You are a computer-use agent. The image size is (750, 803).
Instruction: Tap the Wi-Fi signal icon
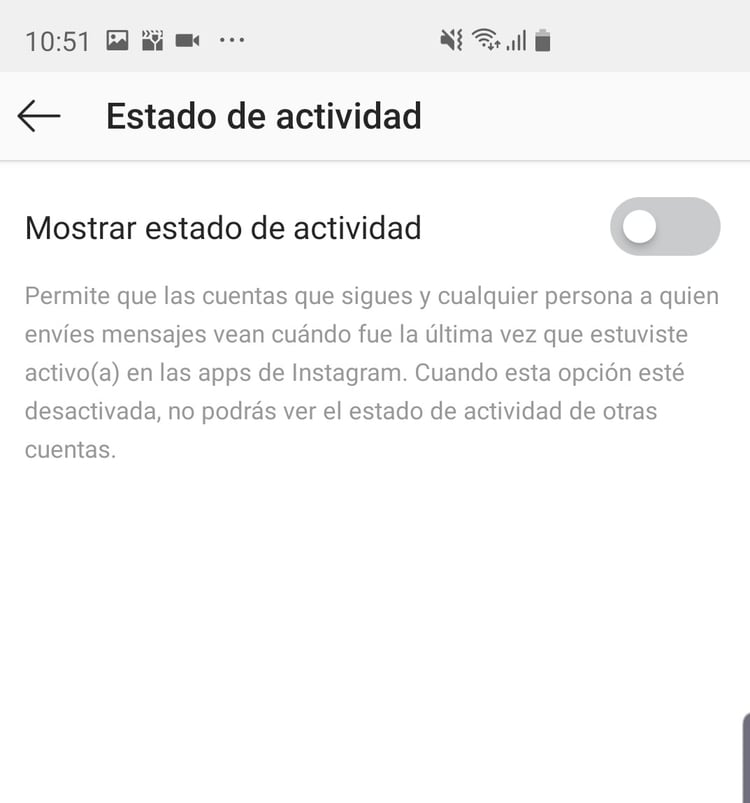coord(485,39)
